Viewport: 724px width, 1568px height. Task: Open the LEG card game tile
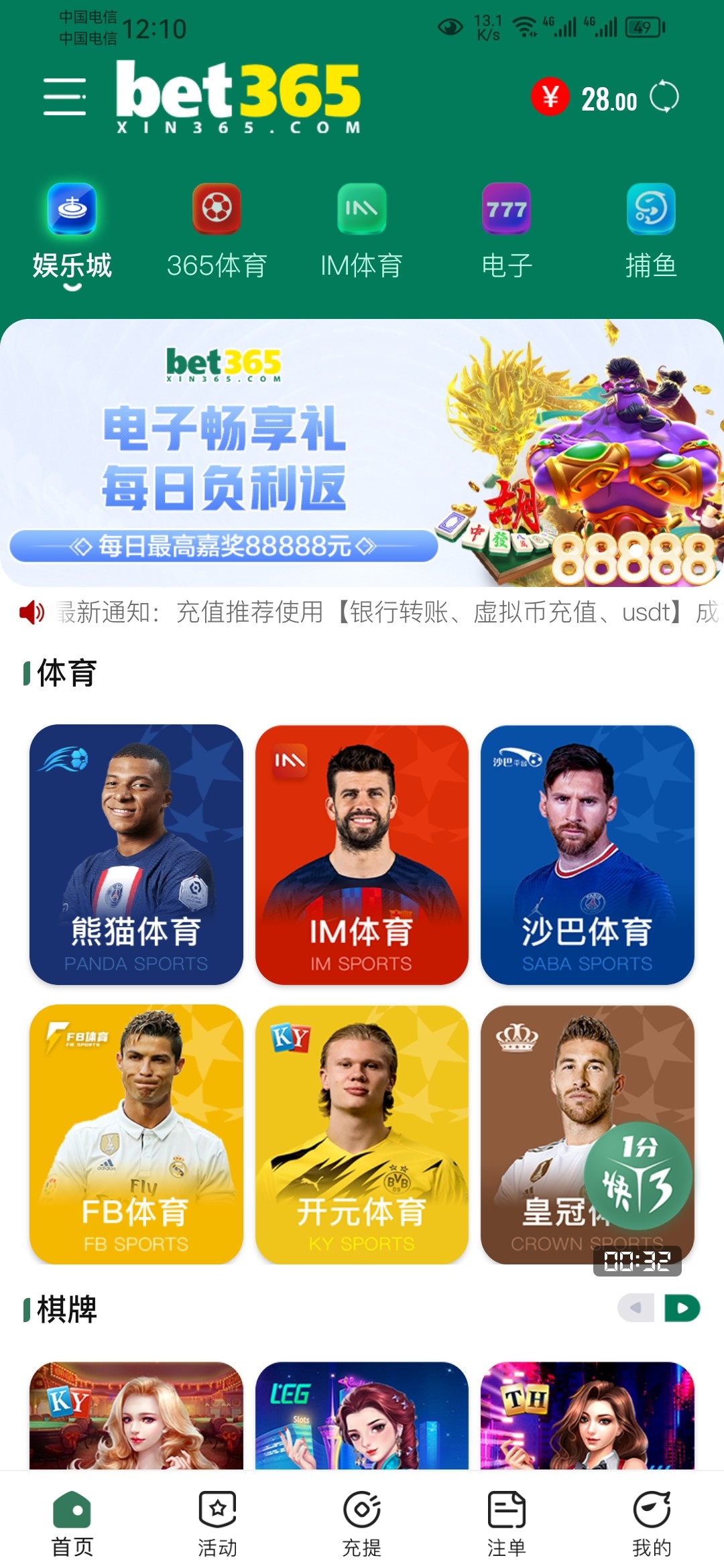tap(361, 1414)
